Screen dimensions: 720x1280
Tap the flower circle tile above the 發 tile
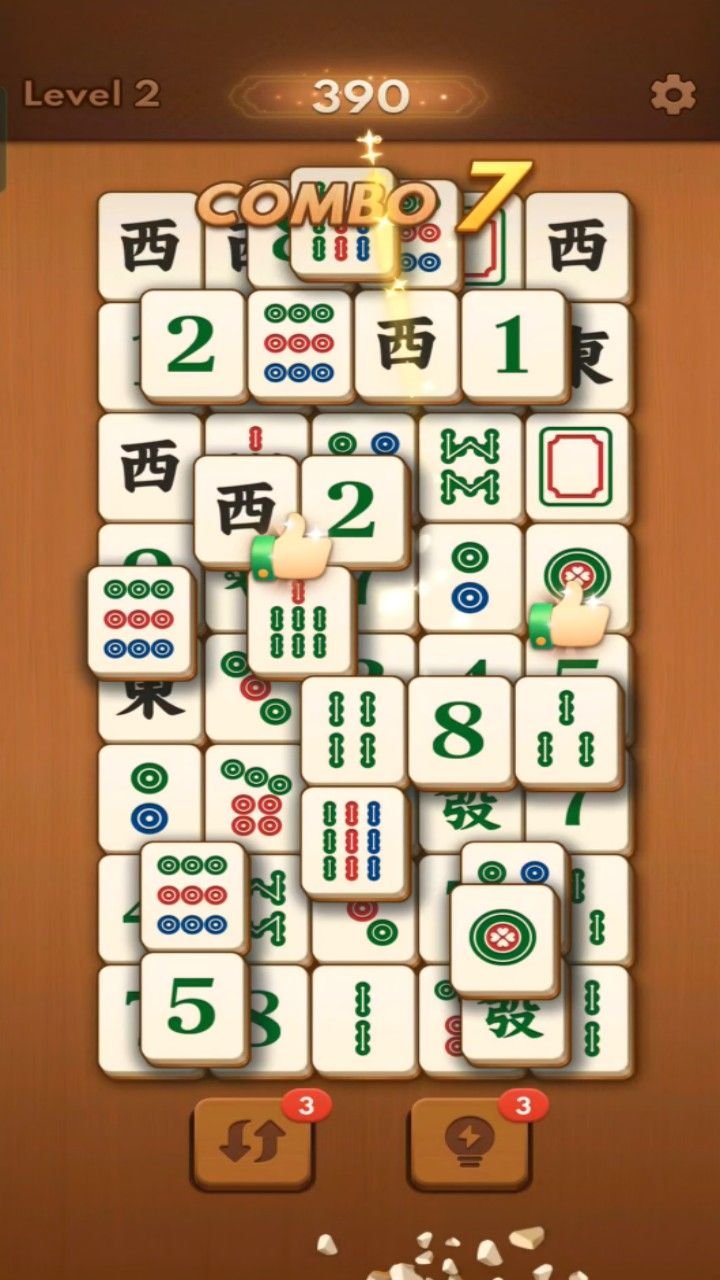(x=503, y=940)
